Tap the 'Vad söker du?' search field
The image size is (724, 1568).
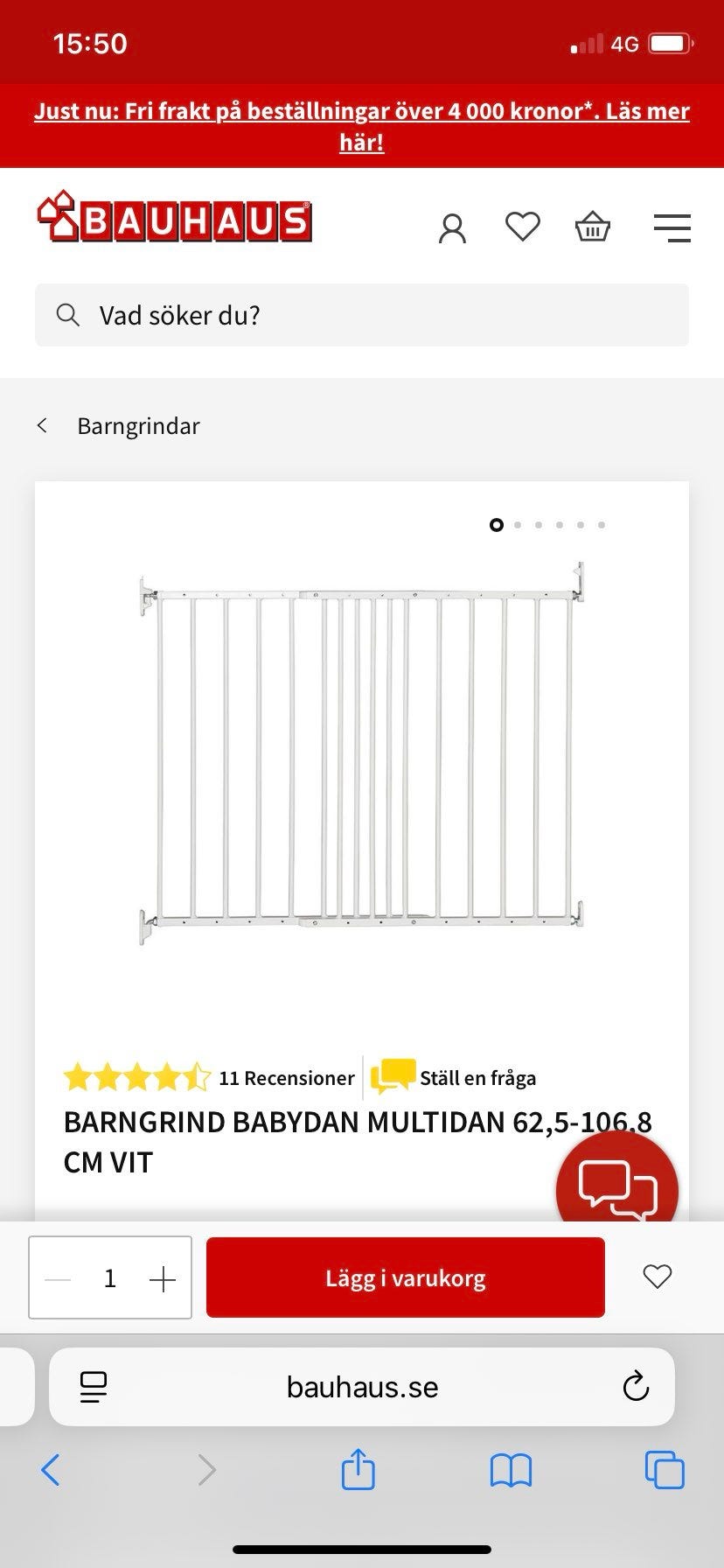(x=362, y=315)
